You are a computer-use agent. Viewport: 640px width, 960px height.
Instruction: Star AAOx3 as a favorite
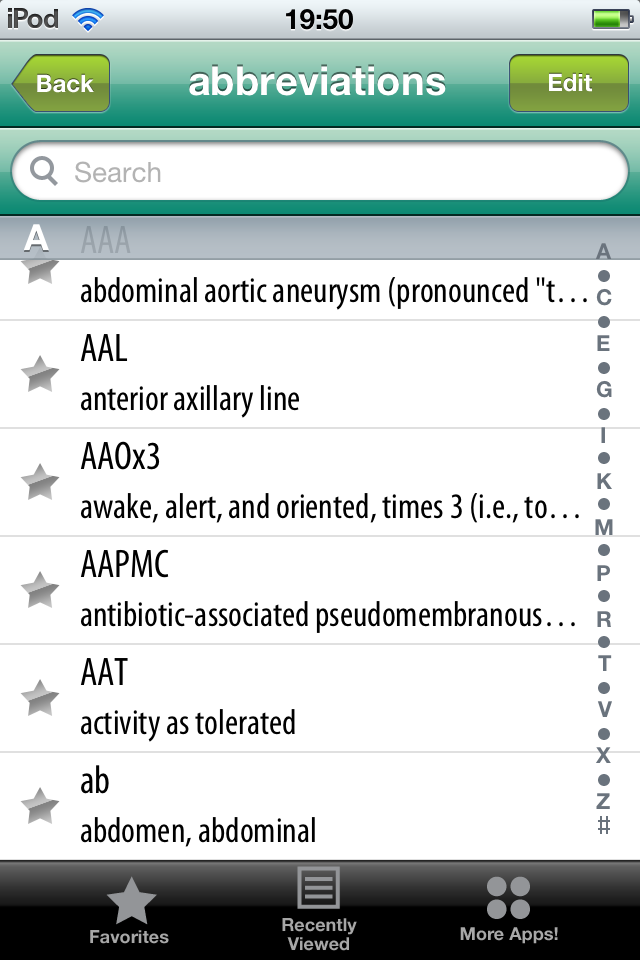click(40, 483)
